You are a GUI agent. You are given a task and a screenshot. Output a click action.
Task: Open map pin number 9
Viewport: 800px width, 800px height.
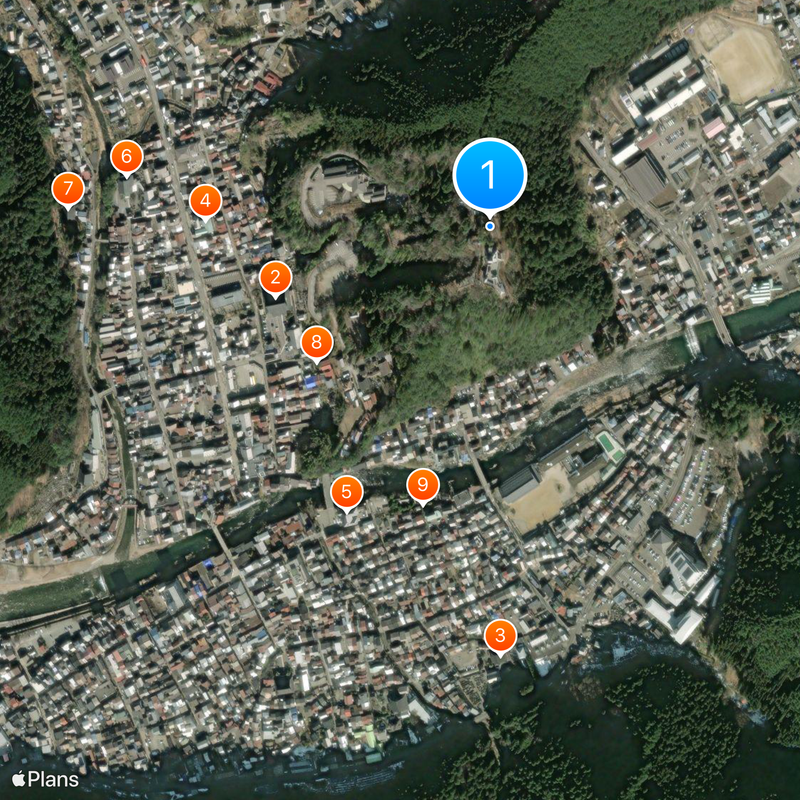coord(423,485)
